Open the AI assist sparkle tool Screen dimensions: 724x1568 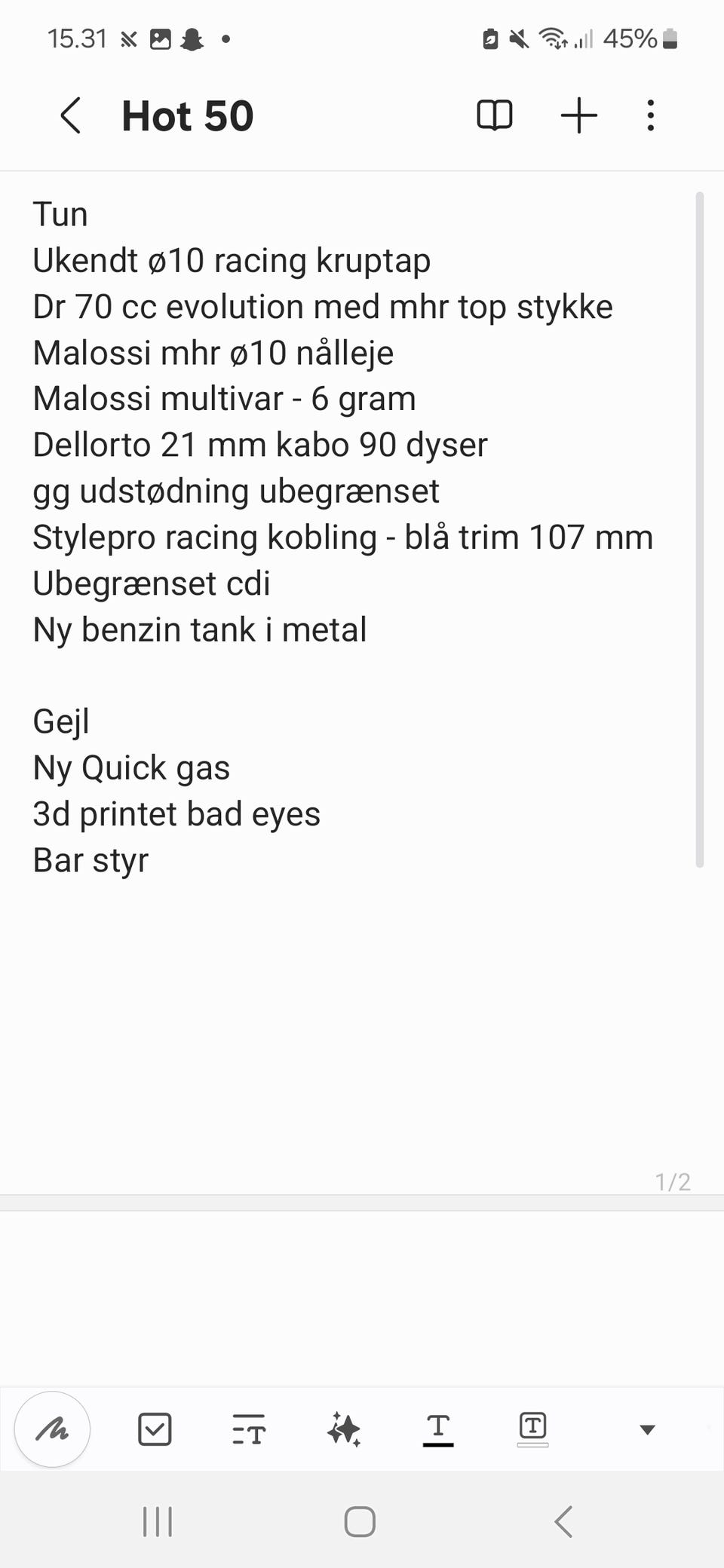[x=344, y=1429]
